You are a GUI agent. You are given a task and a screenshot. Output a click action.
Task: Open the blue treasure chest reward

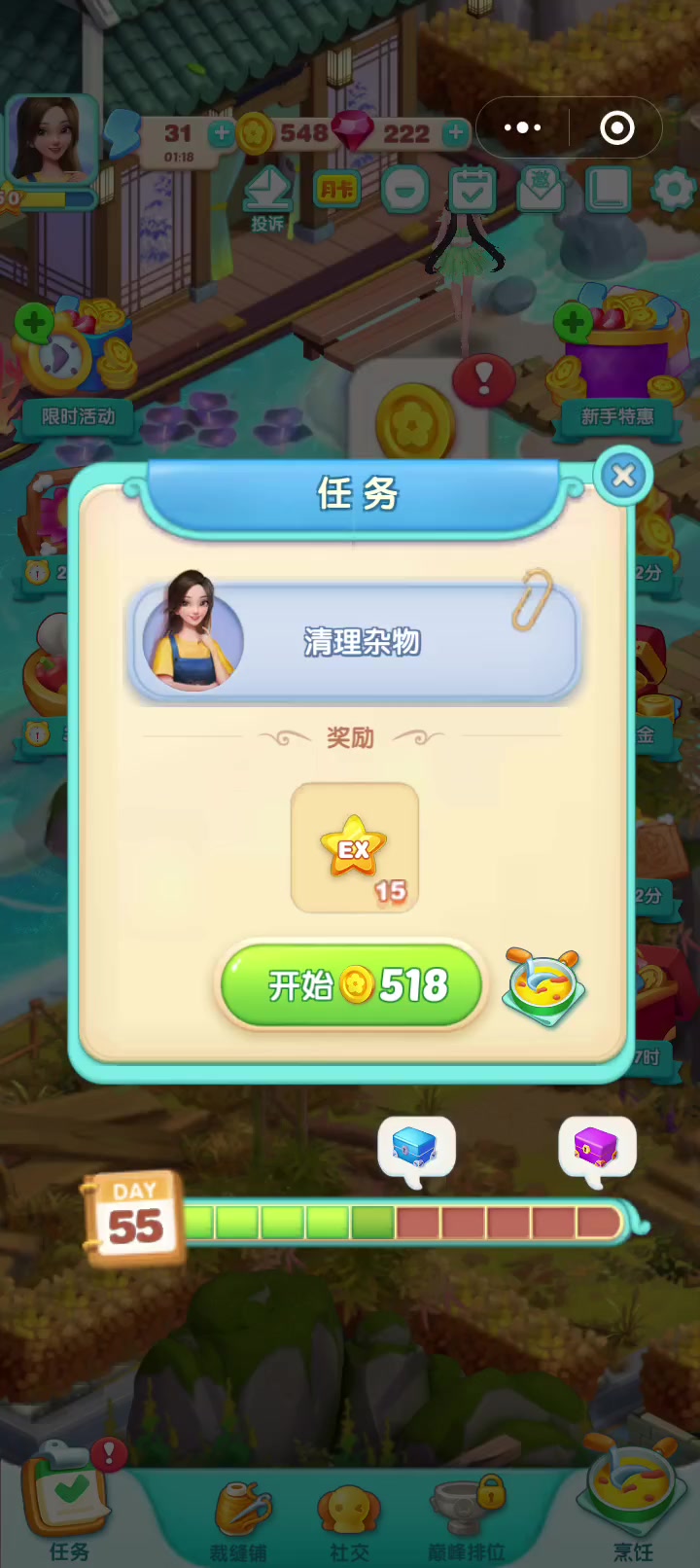click(415, 1150)
